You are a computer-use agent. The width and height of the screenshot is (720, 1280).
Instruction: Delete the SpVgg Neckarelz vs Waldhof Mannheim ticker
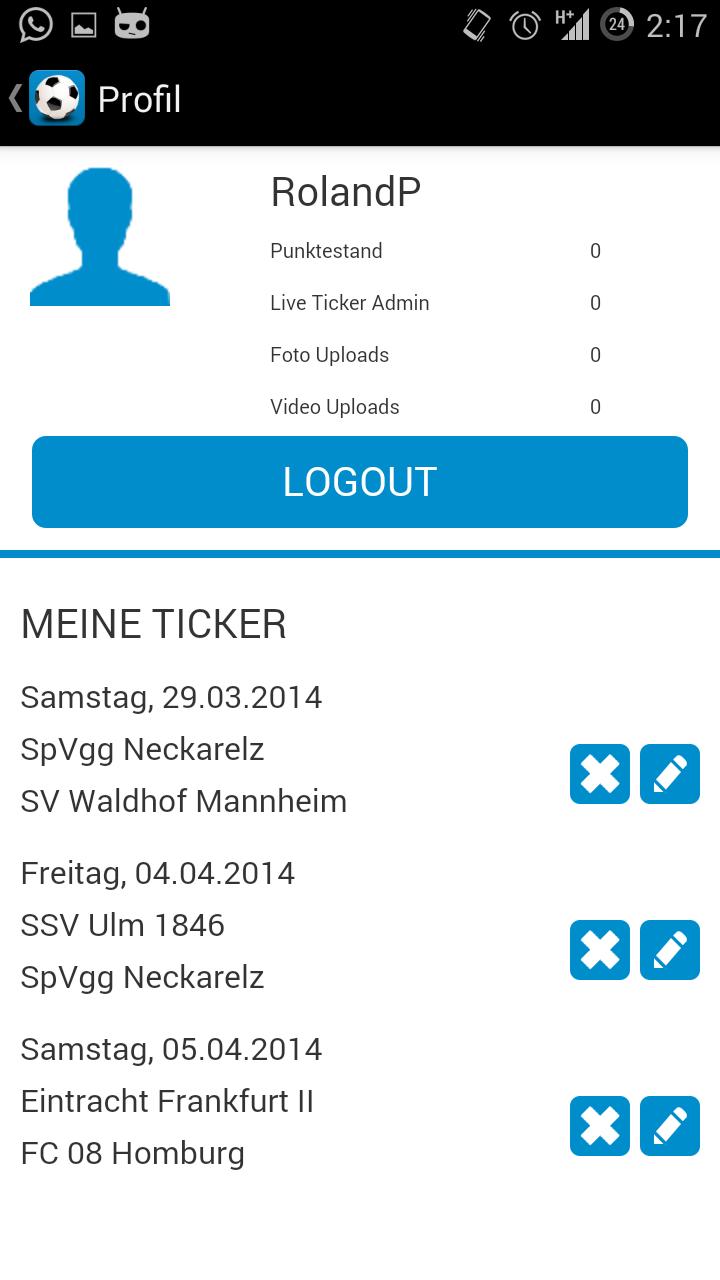click(x=600, y=774)
